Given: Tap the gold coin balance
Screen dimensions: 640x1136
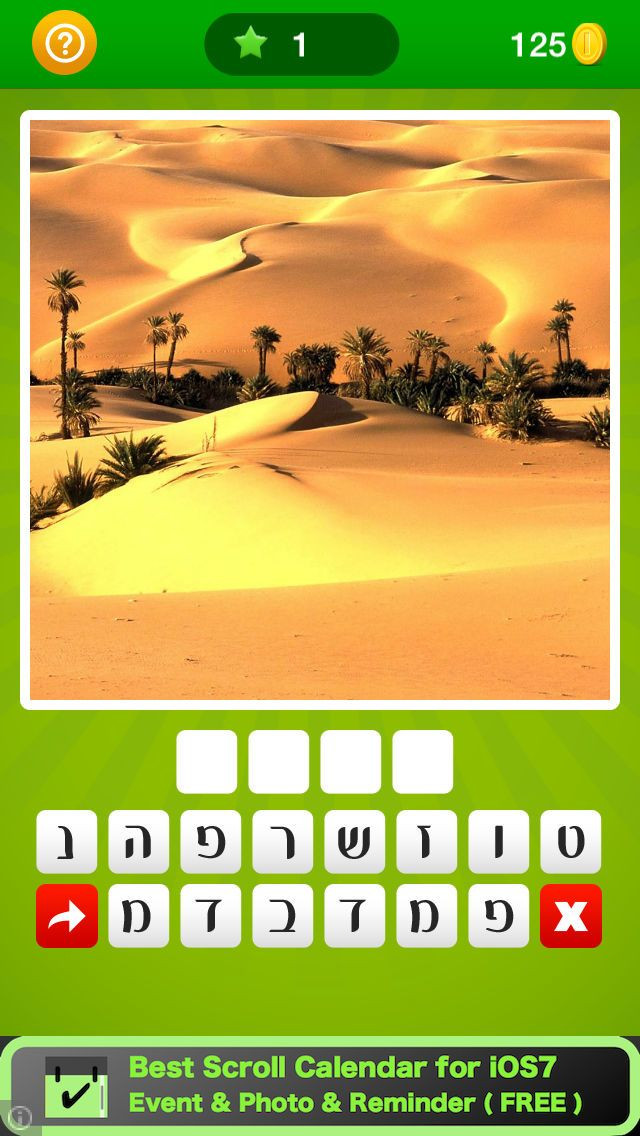Looking at the screenshot, I should [558, 44].
